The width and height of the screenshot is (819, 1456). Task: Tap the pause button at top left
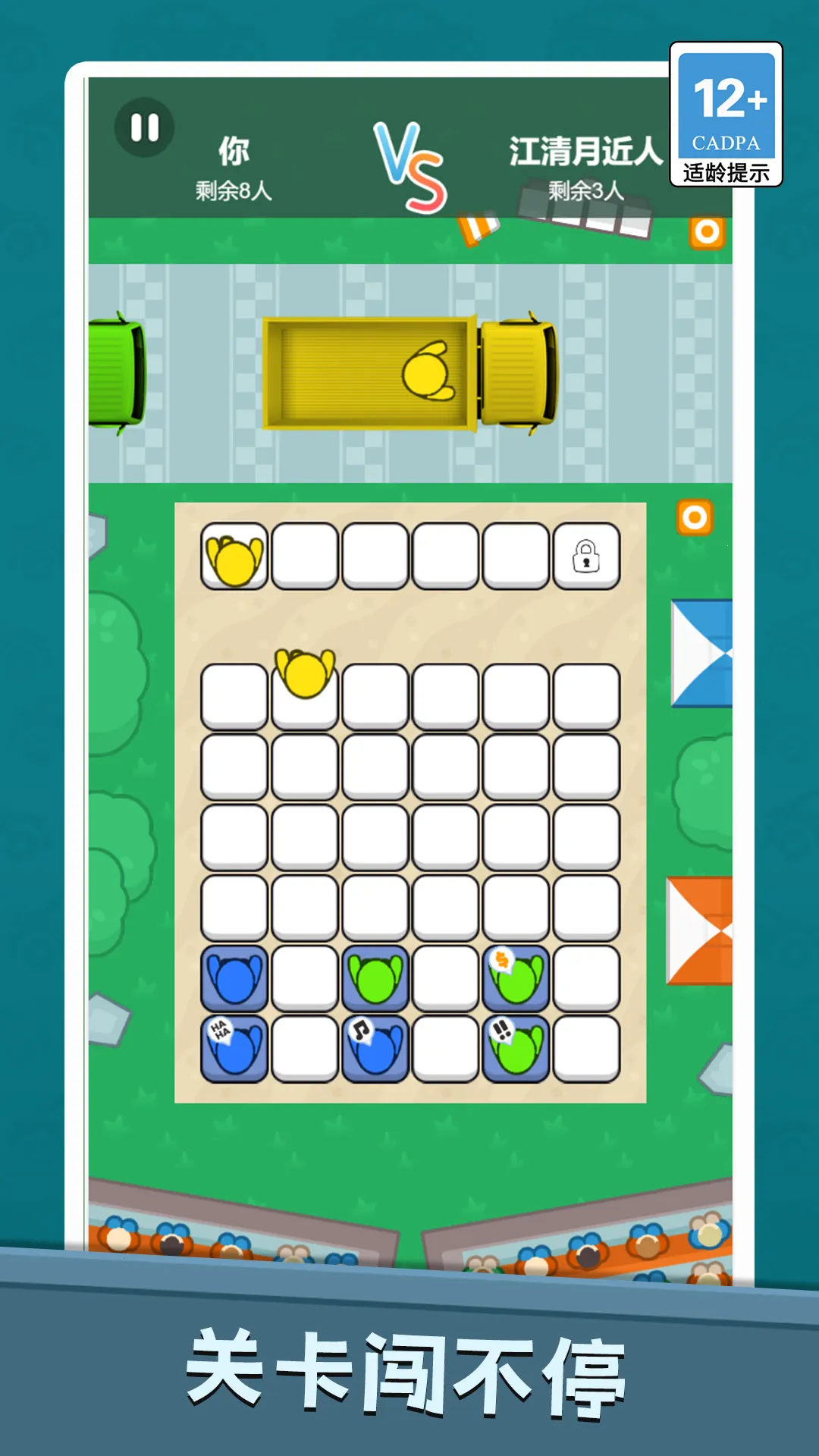pos(145,127)
